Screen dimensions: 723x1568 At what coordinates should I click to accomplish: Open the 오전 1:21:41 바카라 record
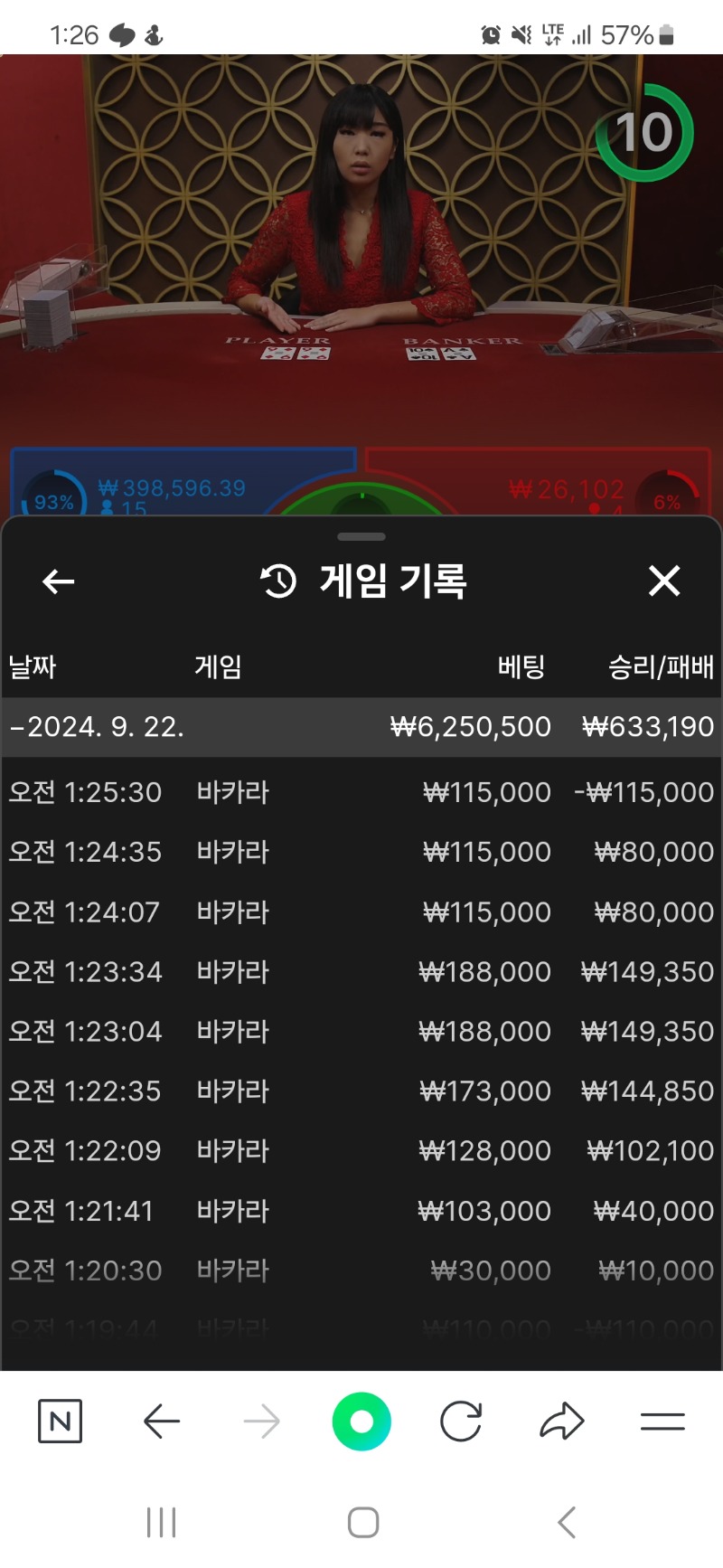pos(361,1210)
